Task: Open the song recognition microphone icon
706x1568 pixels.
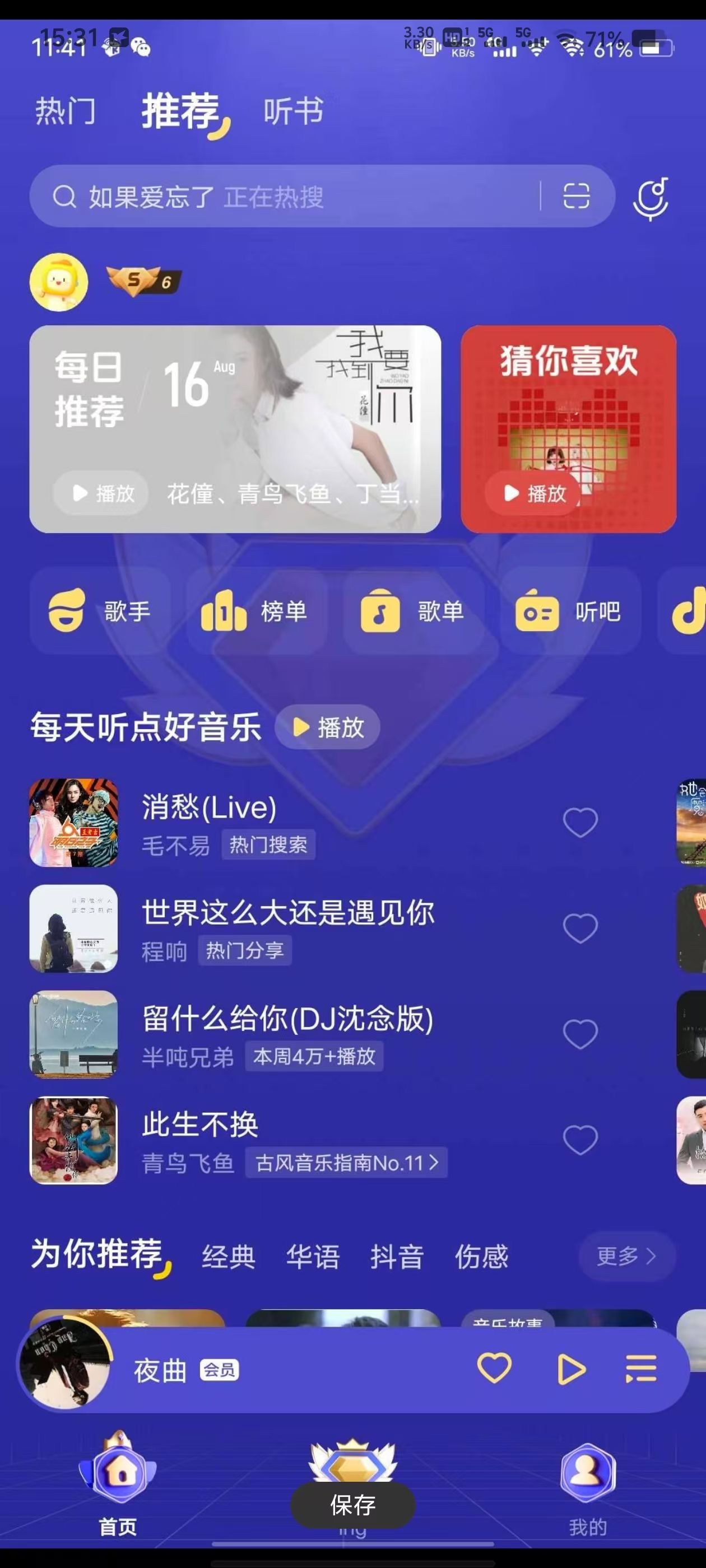Action: [651, 198]
